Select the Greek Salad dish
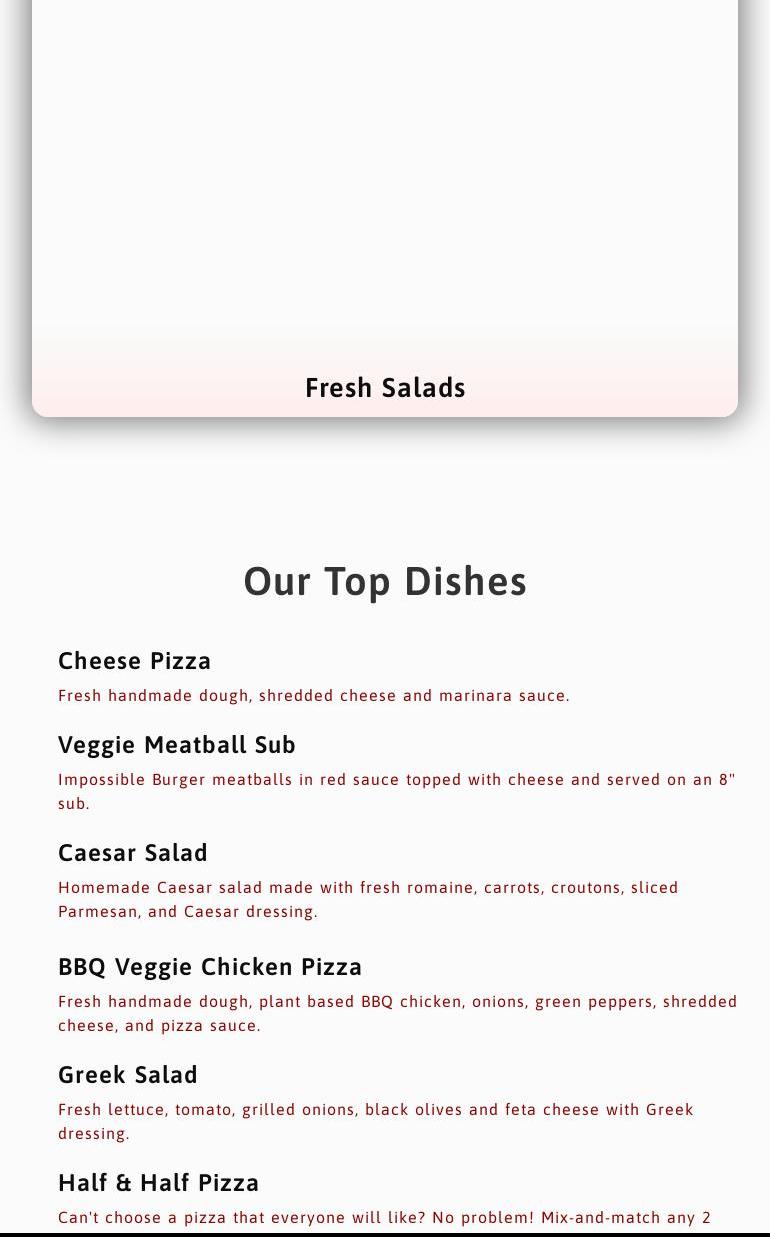 pyautogui.click(x=128, y=1075)
